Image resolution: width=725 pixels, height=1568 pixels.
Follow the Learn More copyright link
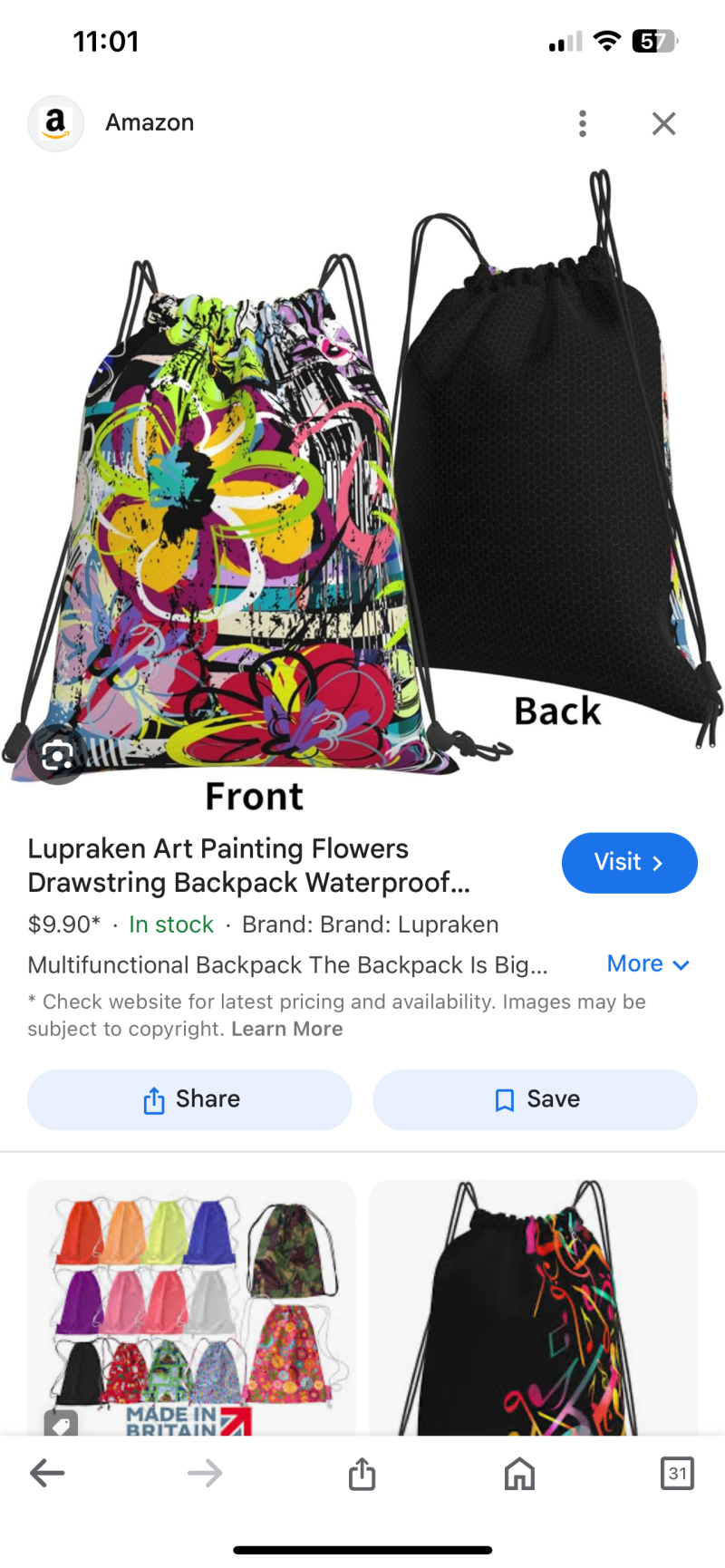286,1029
